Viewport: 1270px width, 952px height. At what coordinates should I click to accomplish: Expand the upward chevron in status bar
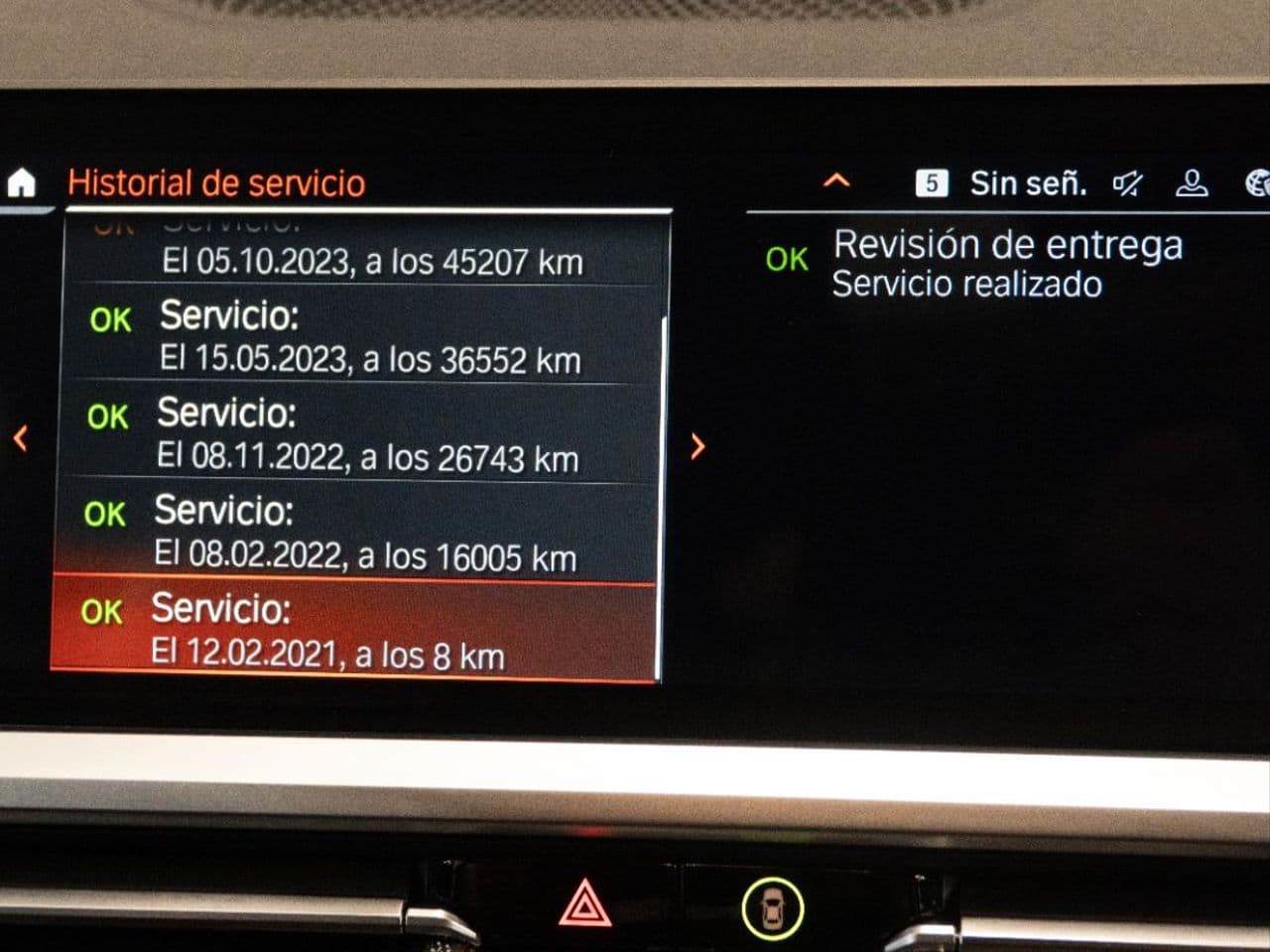[837, 181]
